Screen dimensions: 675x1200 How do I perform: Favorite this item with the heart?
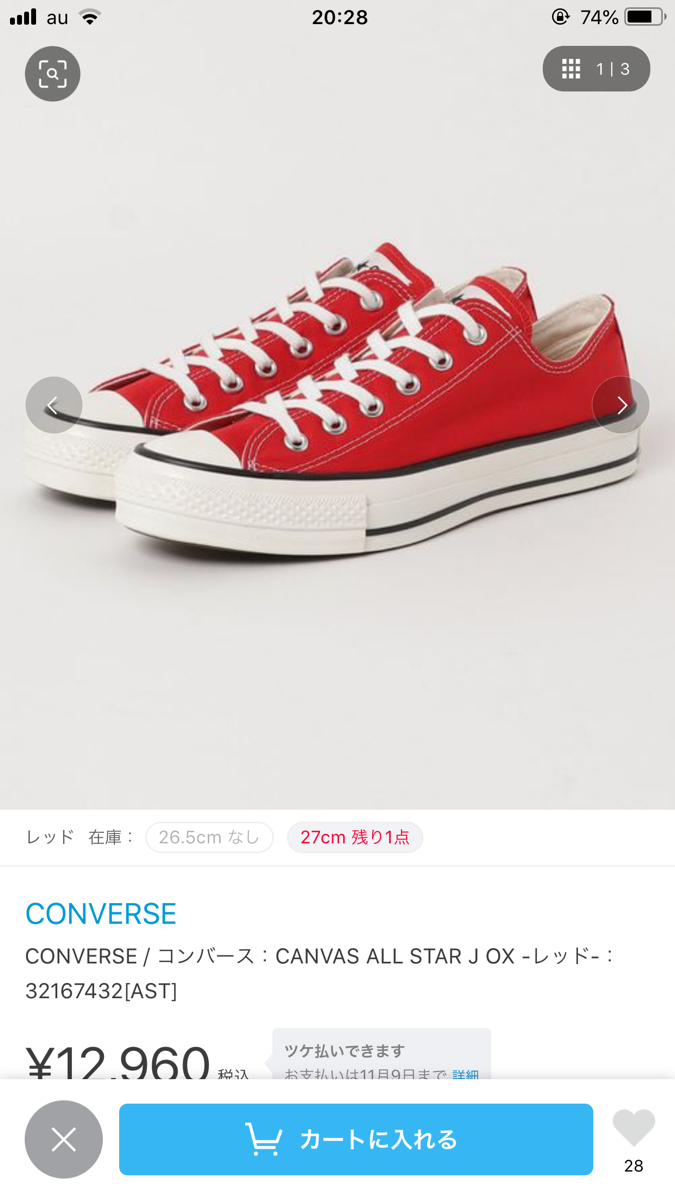click(633, 1129)
